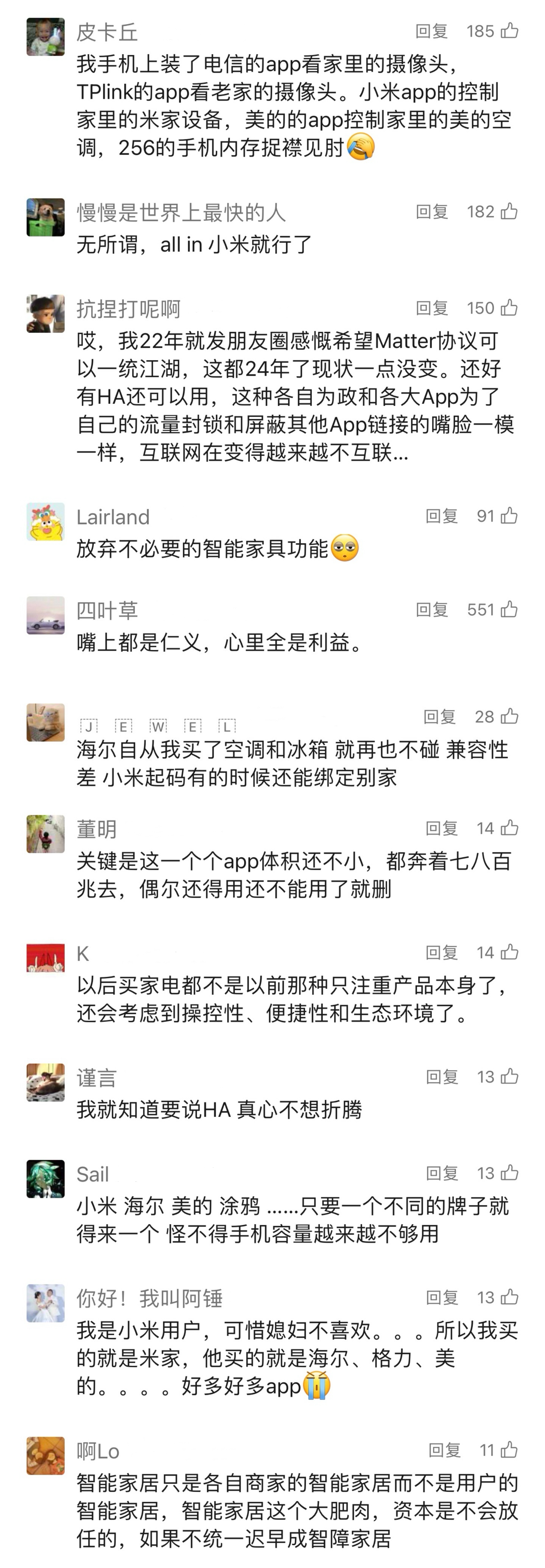Reply to 四叶草's comment
545x1568 pixels.
[x=432, y=609]
